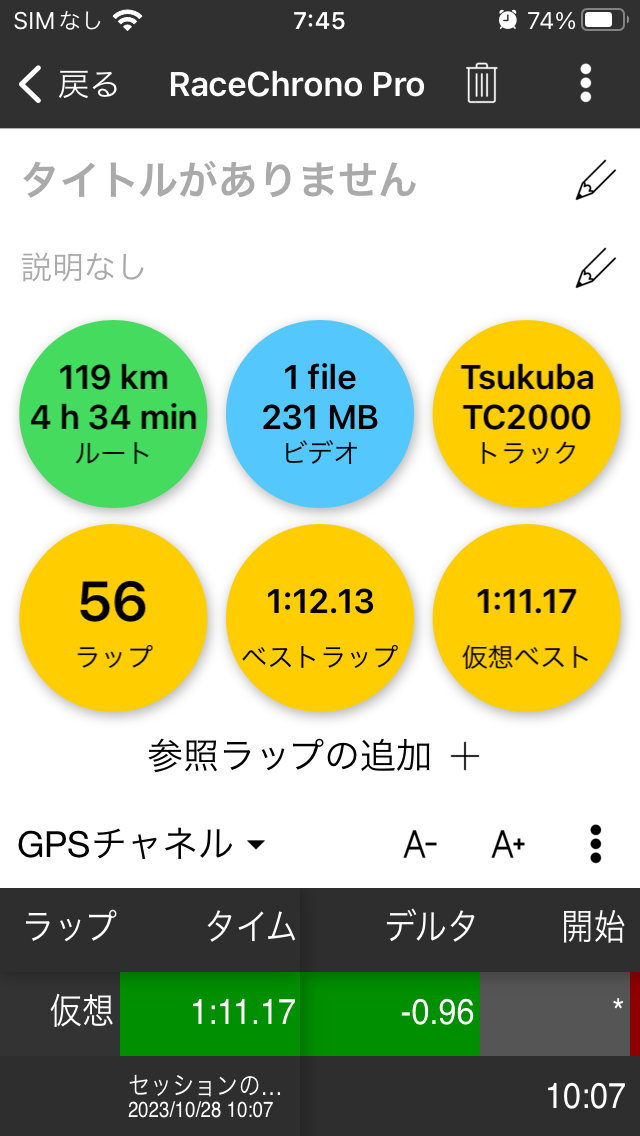The height and width of the screenshot is (1136, 640).
Task: Open the ベストラップ 1:12.13 circle
Action: (x=320, y=618)
